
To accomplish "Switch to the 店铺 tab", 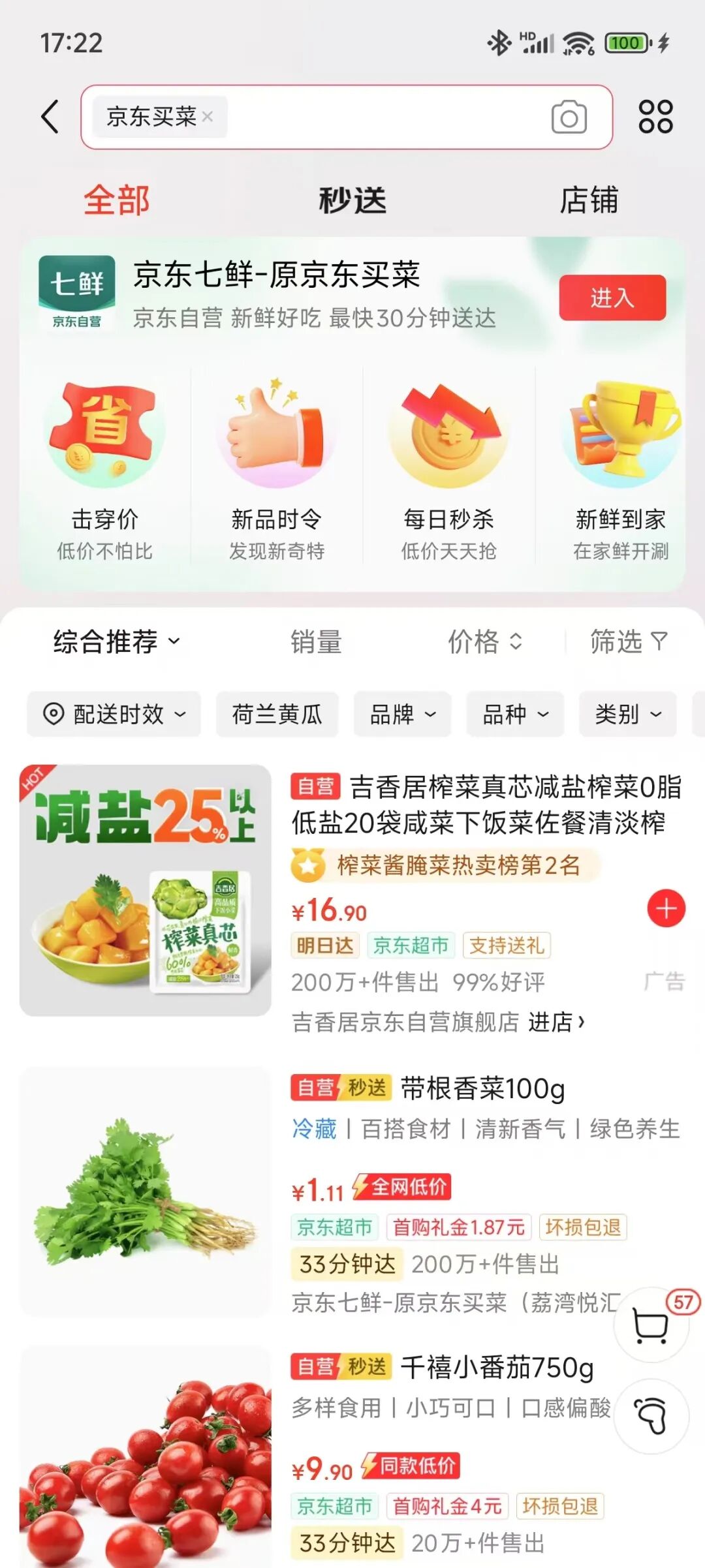I will pos(588,200).
